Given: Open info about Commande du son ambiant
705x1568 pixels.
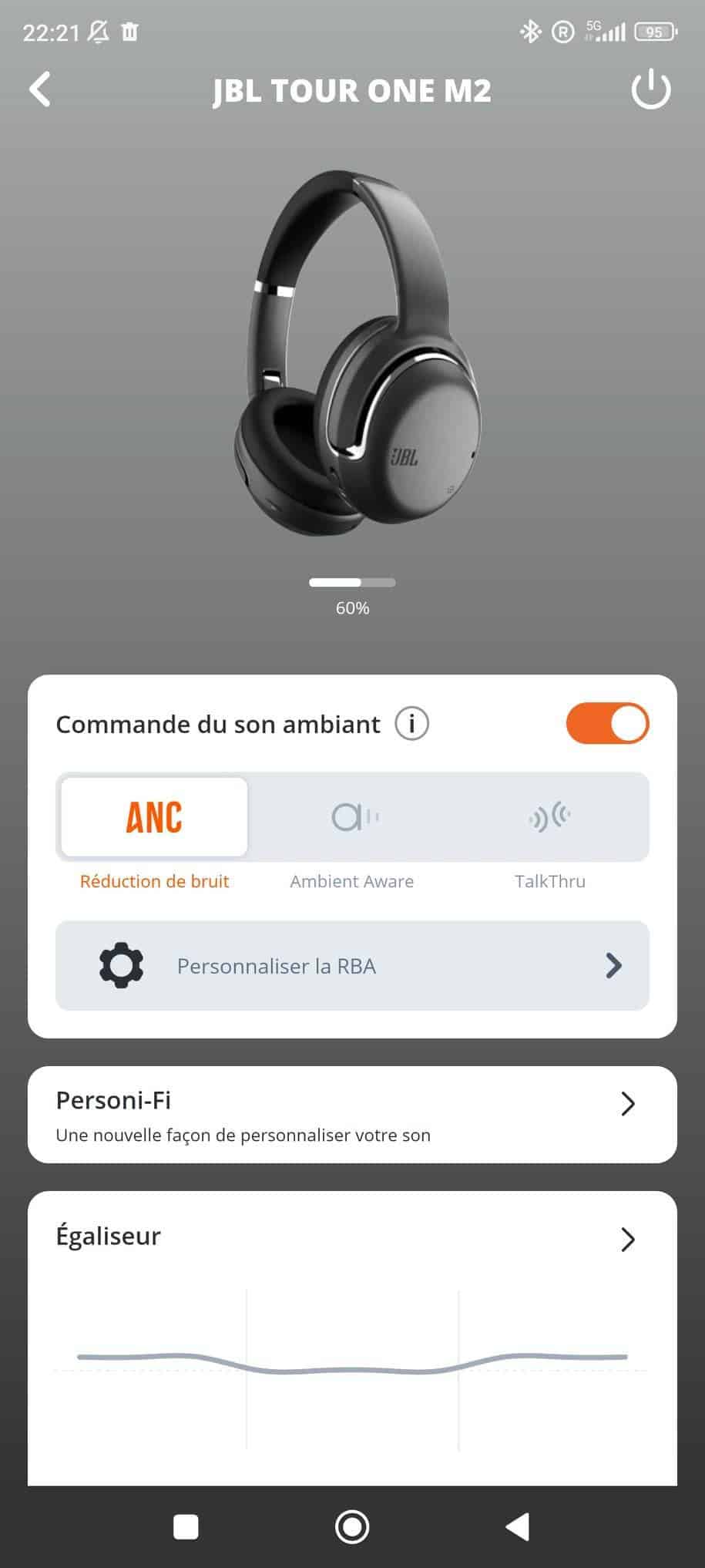Looking at the screenshot, I should 411,724.
